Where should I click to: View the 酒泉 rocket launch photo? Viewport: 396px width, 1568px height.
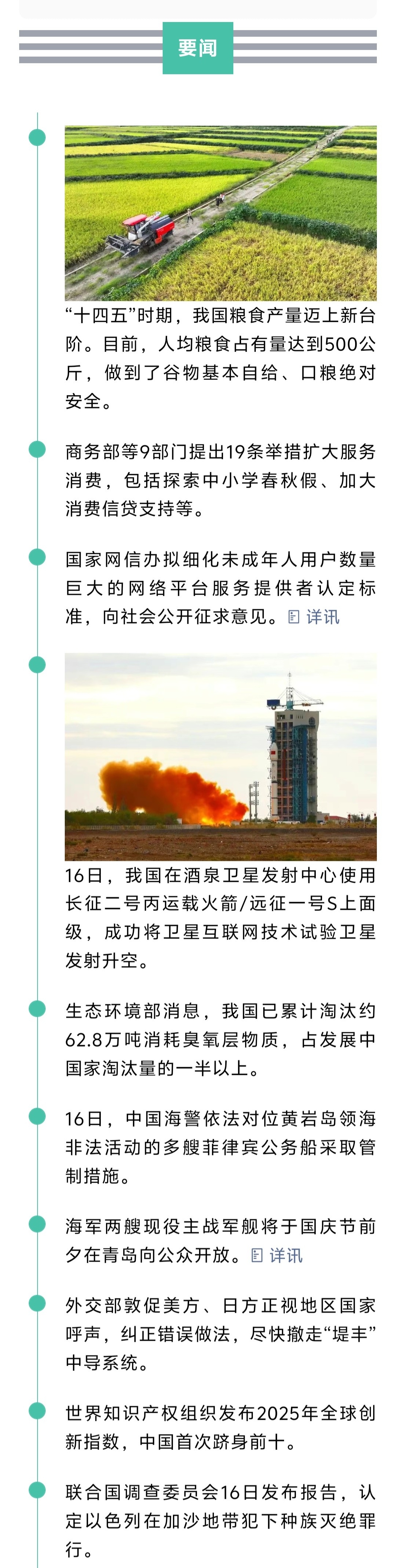point(220,757)
